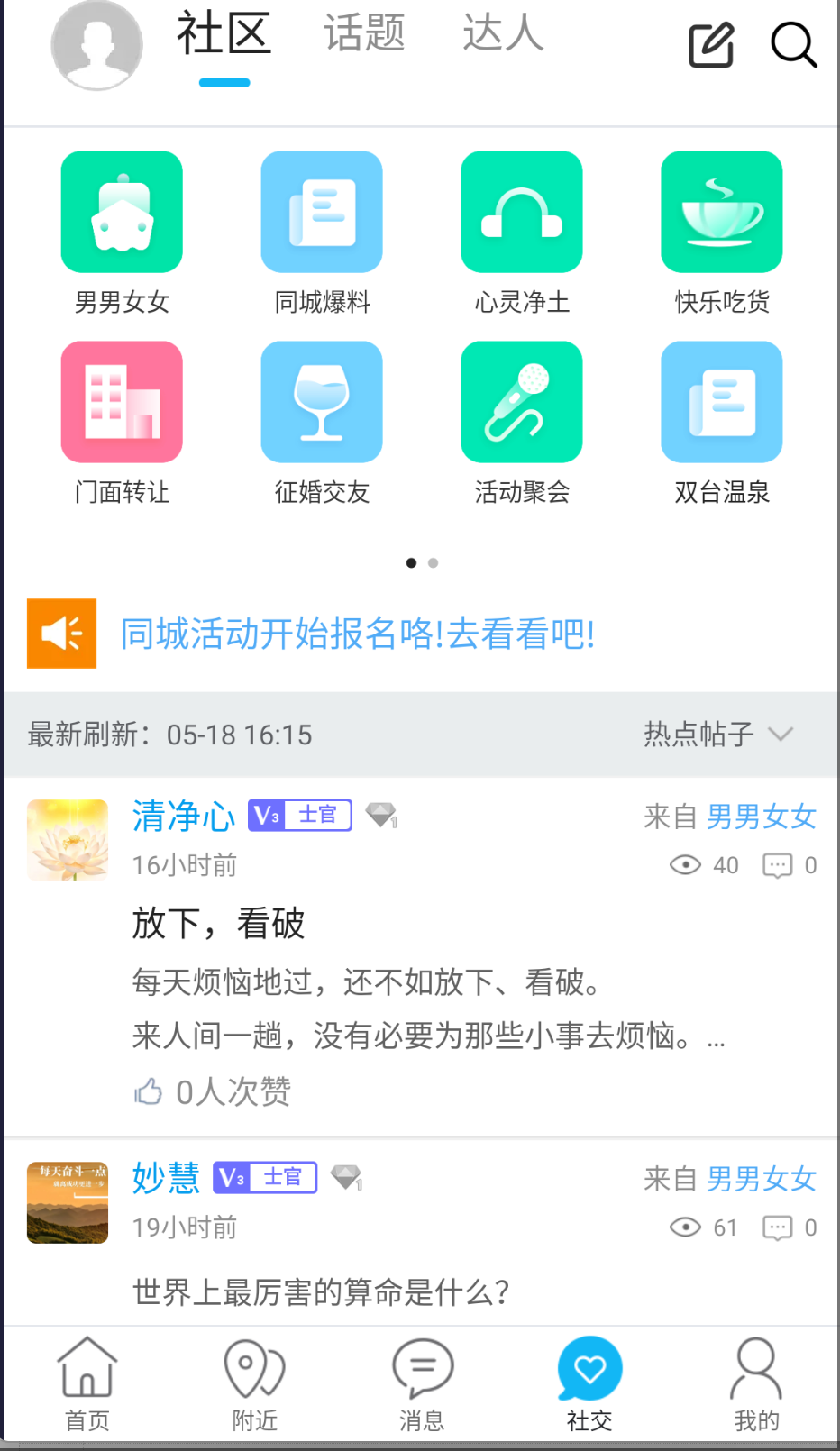Select the second page indicator dot

pyautogui.click(x=433, y=562)
